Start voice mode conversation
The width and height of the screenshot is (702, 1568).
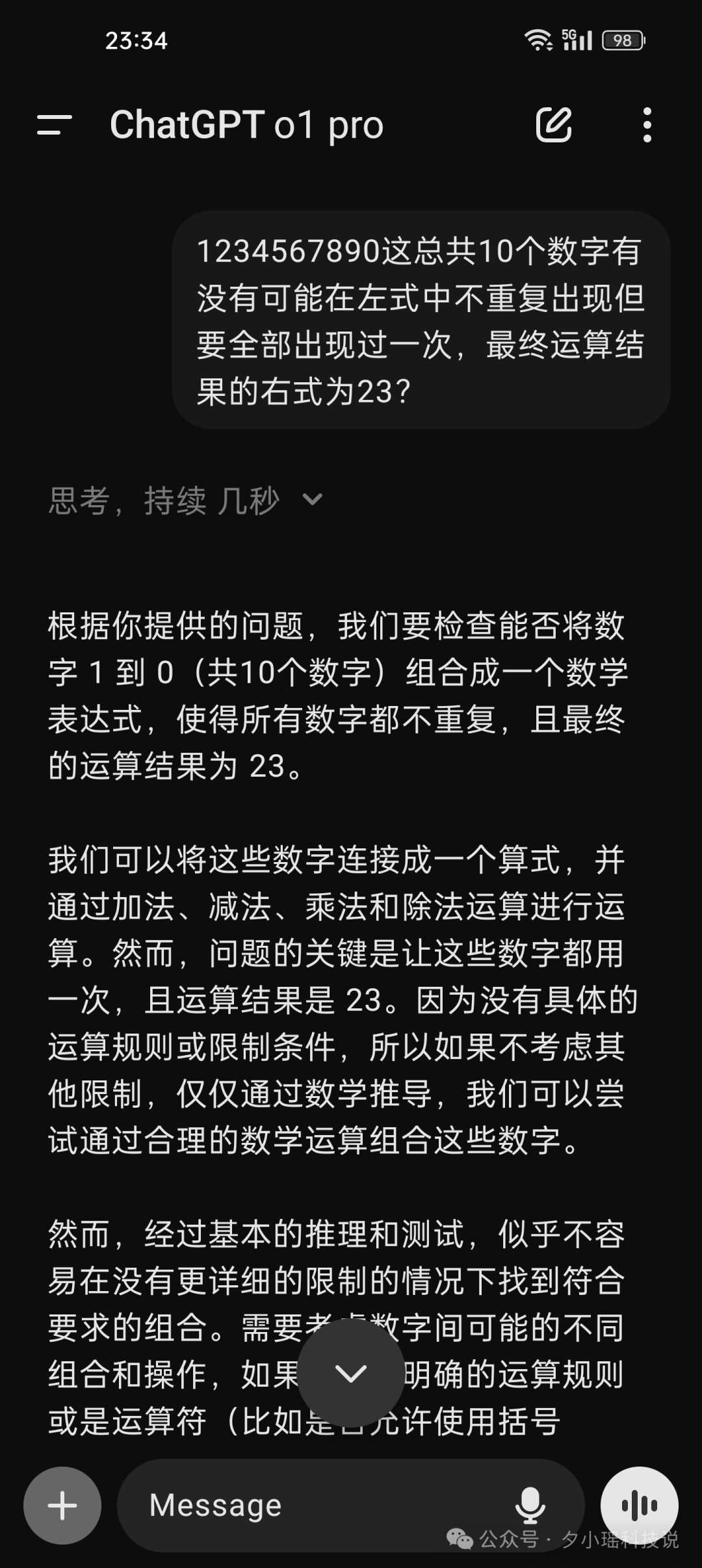pos(640,1506)
